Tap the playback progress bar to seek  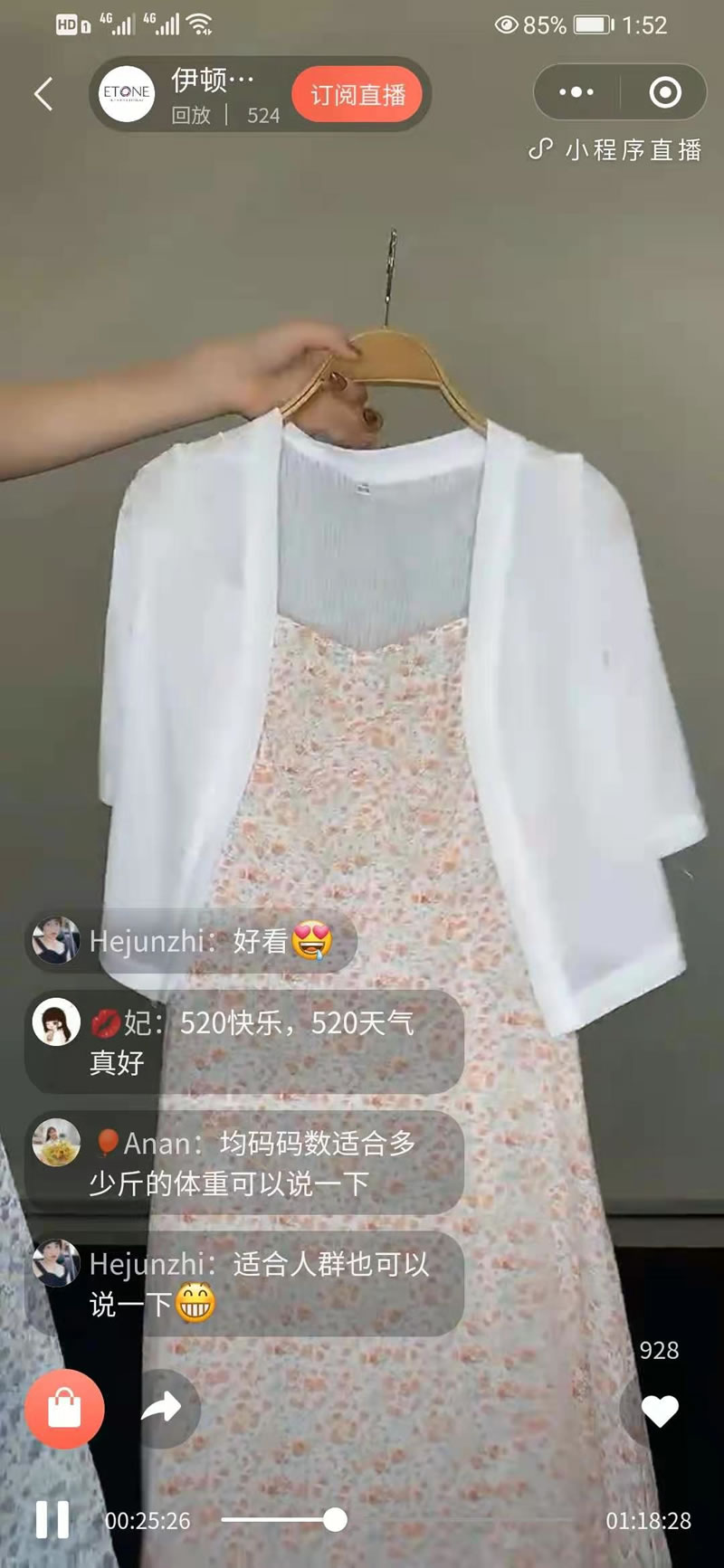(x=398, y=1520)
